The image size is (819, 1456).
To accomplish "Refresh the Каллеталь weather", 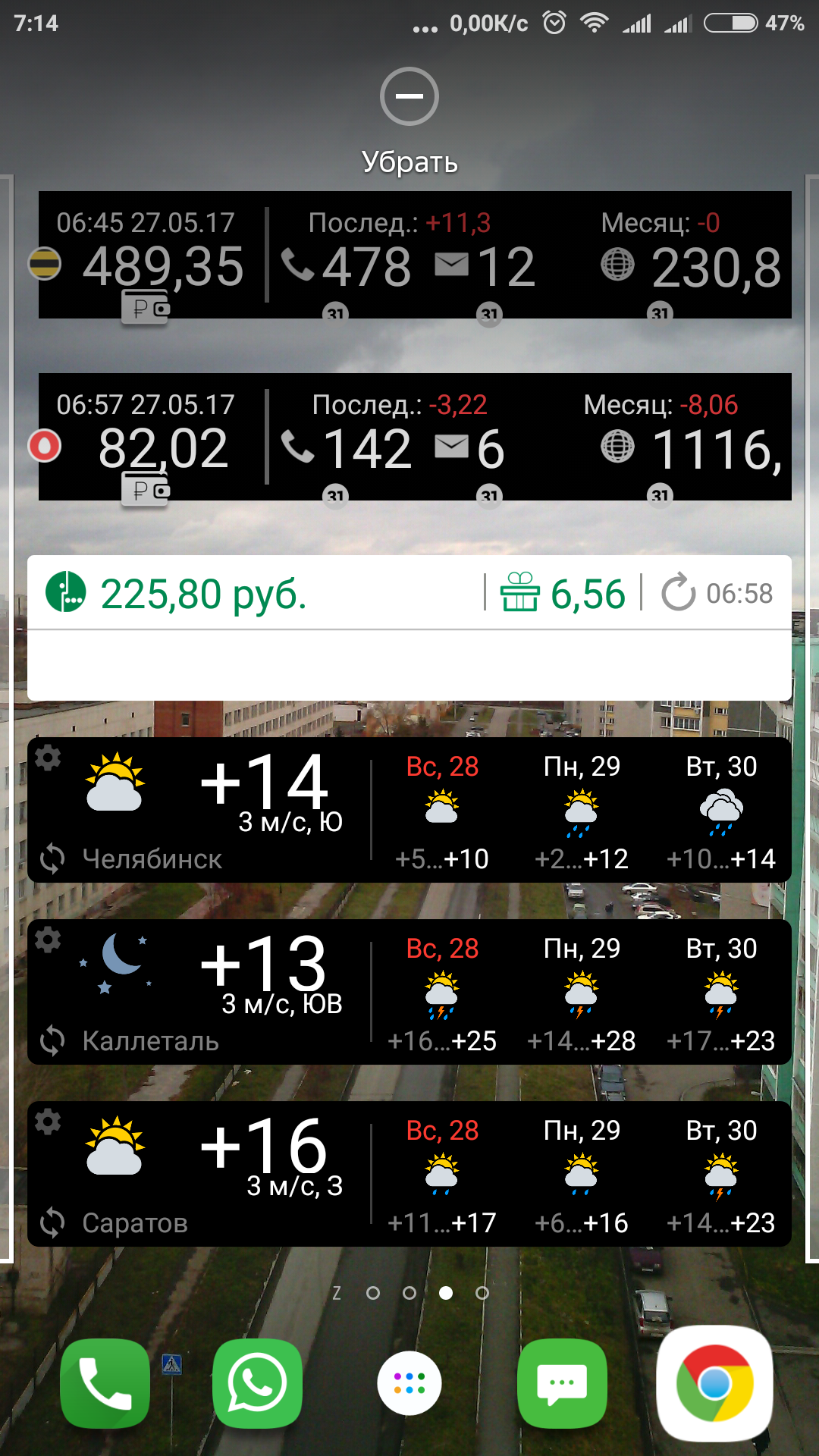I will pos(52,1041).
